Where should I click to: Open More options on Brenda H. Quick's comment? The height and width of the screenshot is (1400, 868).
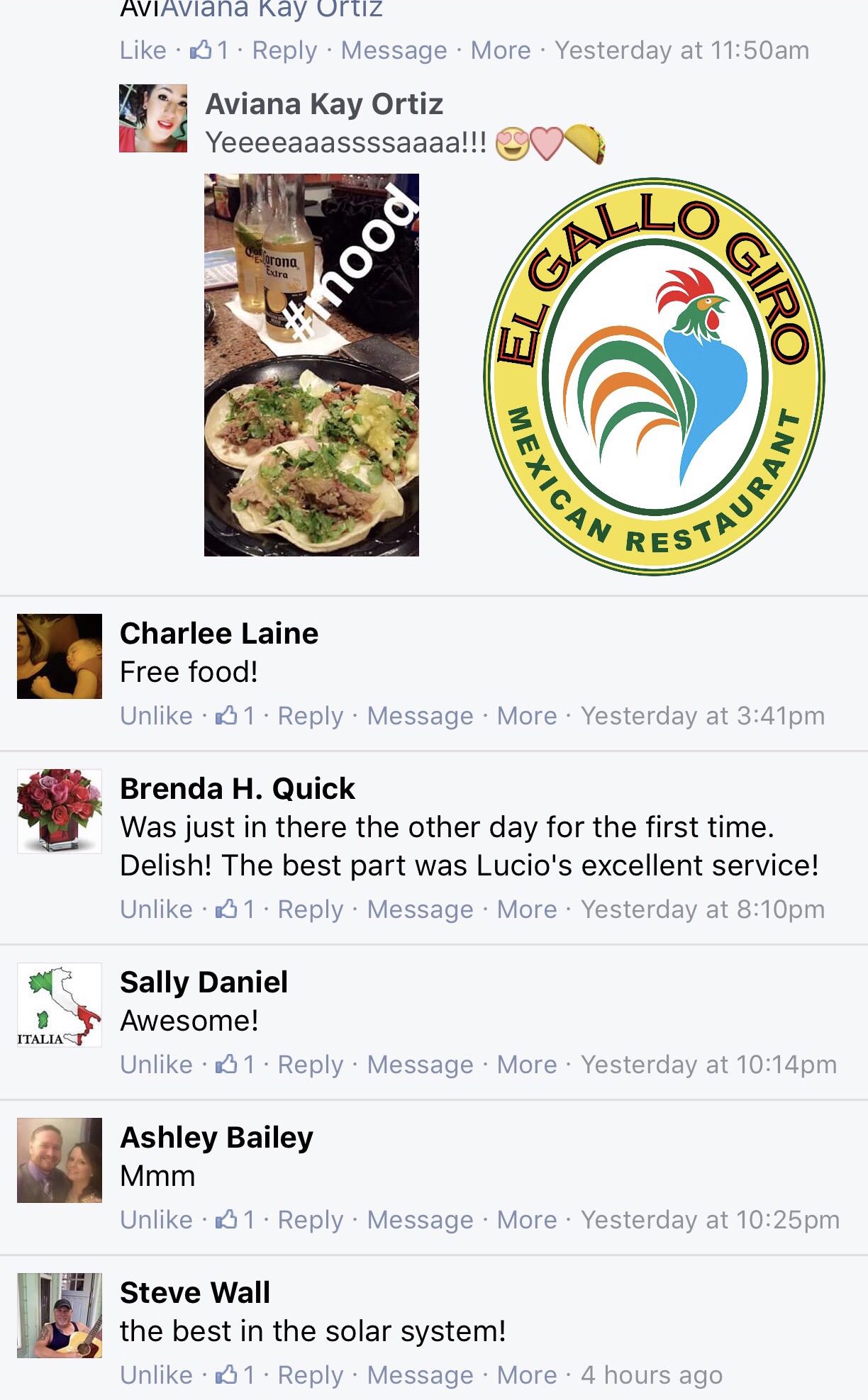click(527, 909)
